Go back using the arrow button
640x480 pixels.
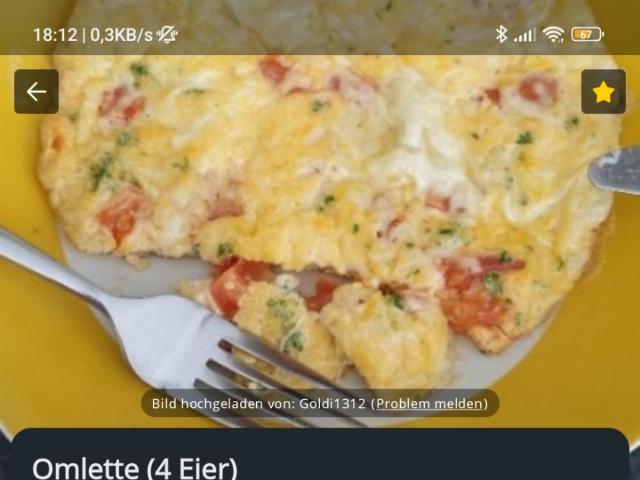point(36,92)
